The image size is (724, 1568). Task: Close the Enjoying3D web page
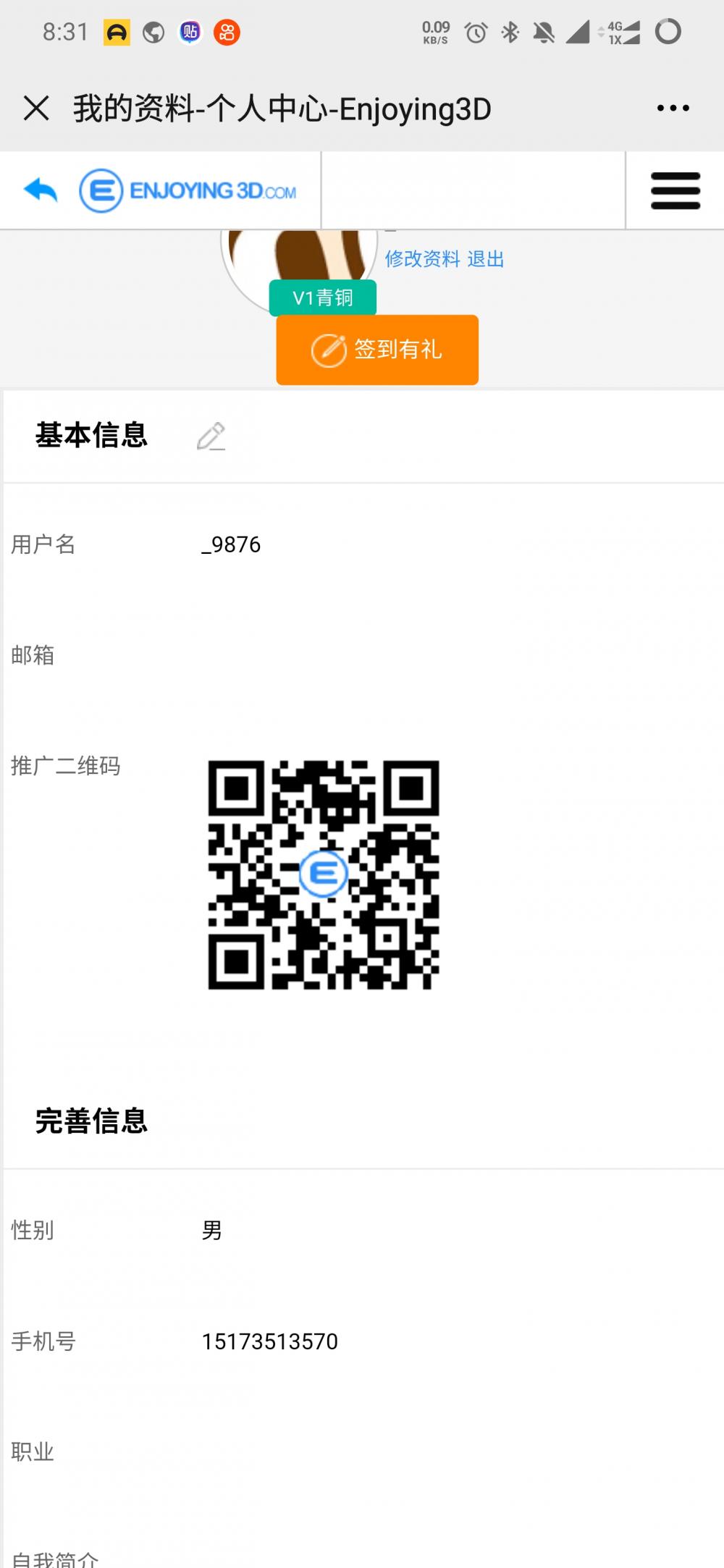coord(36,109)
